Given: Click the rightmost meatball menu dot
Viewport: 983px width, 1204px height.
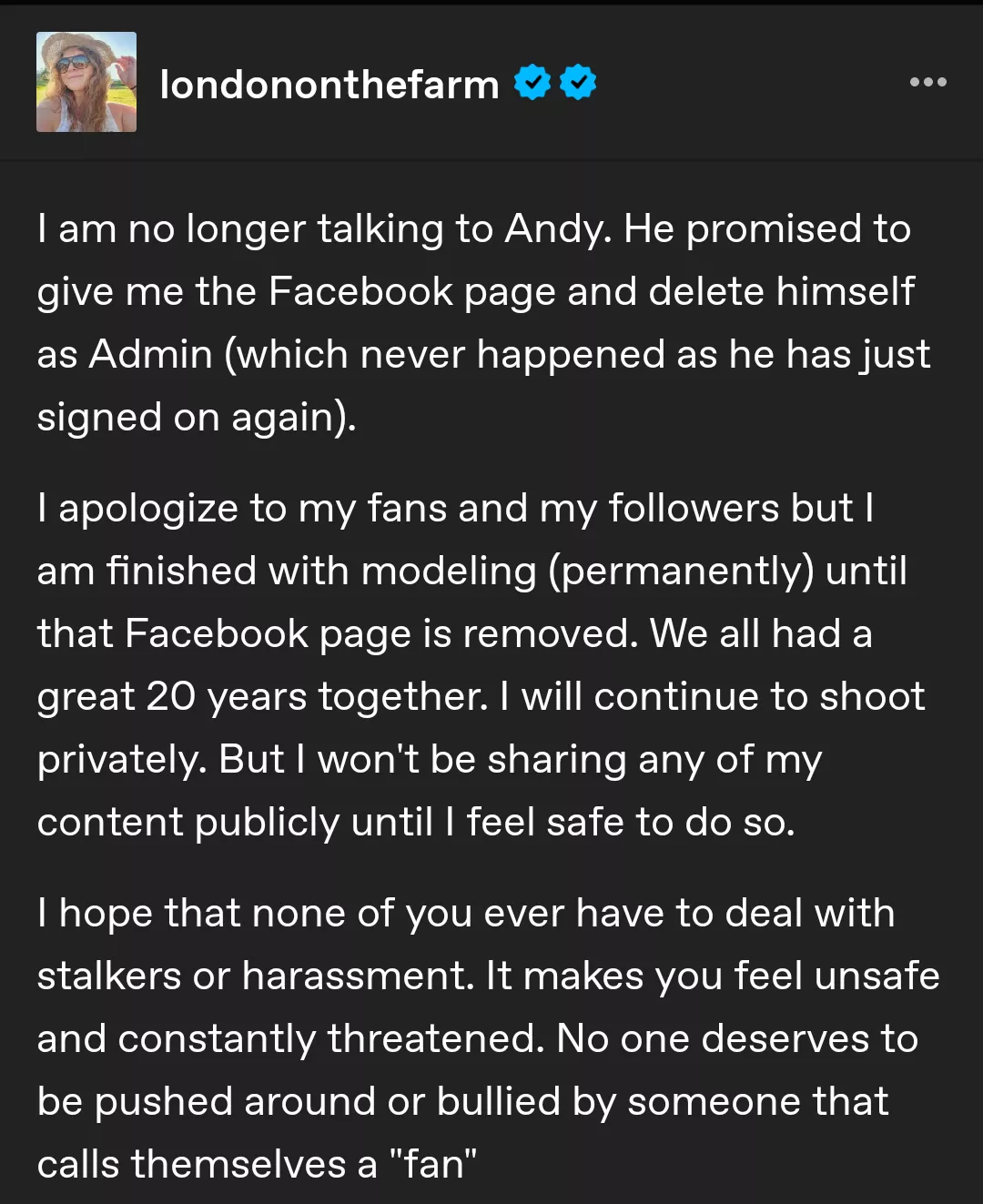Looking at the screenshot, I should (x=940, y=82).
